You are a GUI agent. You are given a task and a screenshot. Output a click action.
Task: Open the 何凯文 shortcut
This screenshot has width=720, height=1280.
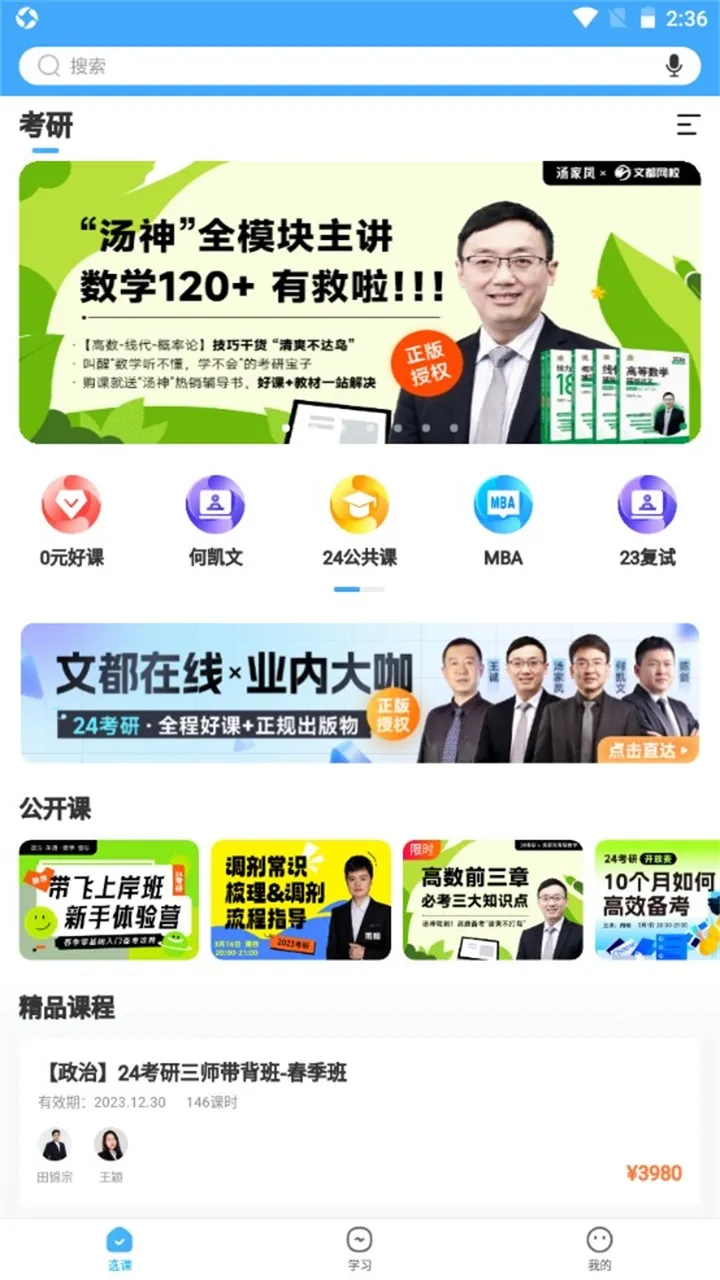point(215,522)
